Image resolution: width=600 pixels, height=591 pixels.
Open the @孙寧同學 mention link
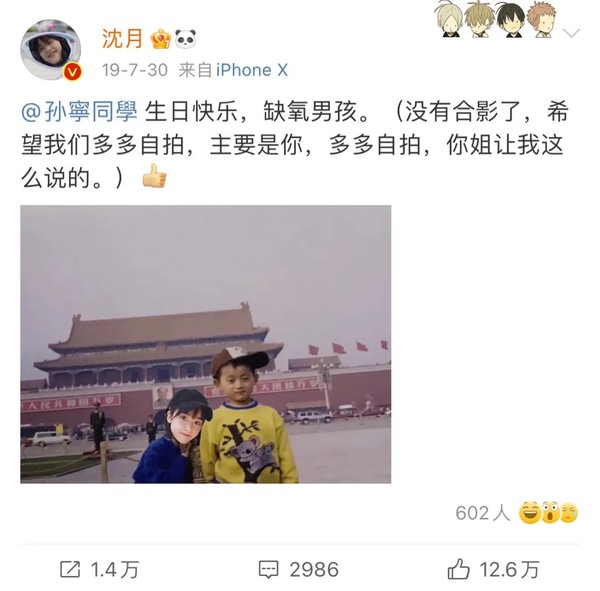coord(82,112)
